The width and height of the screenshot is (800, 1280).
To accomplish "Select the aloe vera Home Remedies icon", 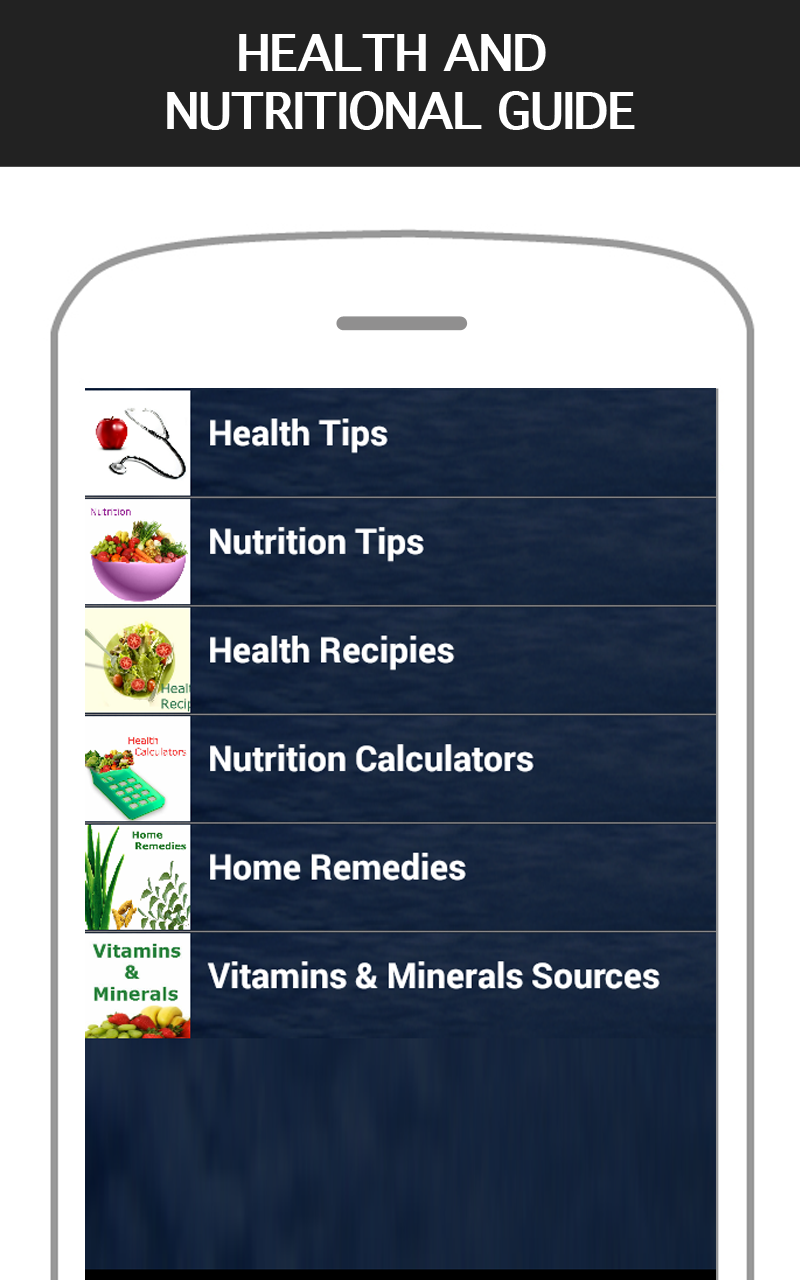I will point(136,877).
